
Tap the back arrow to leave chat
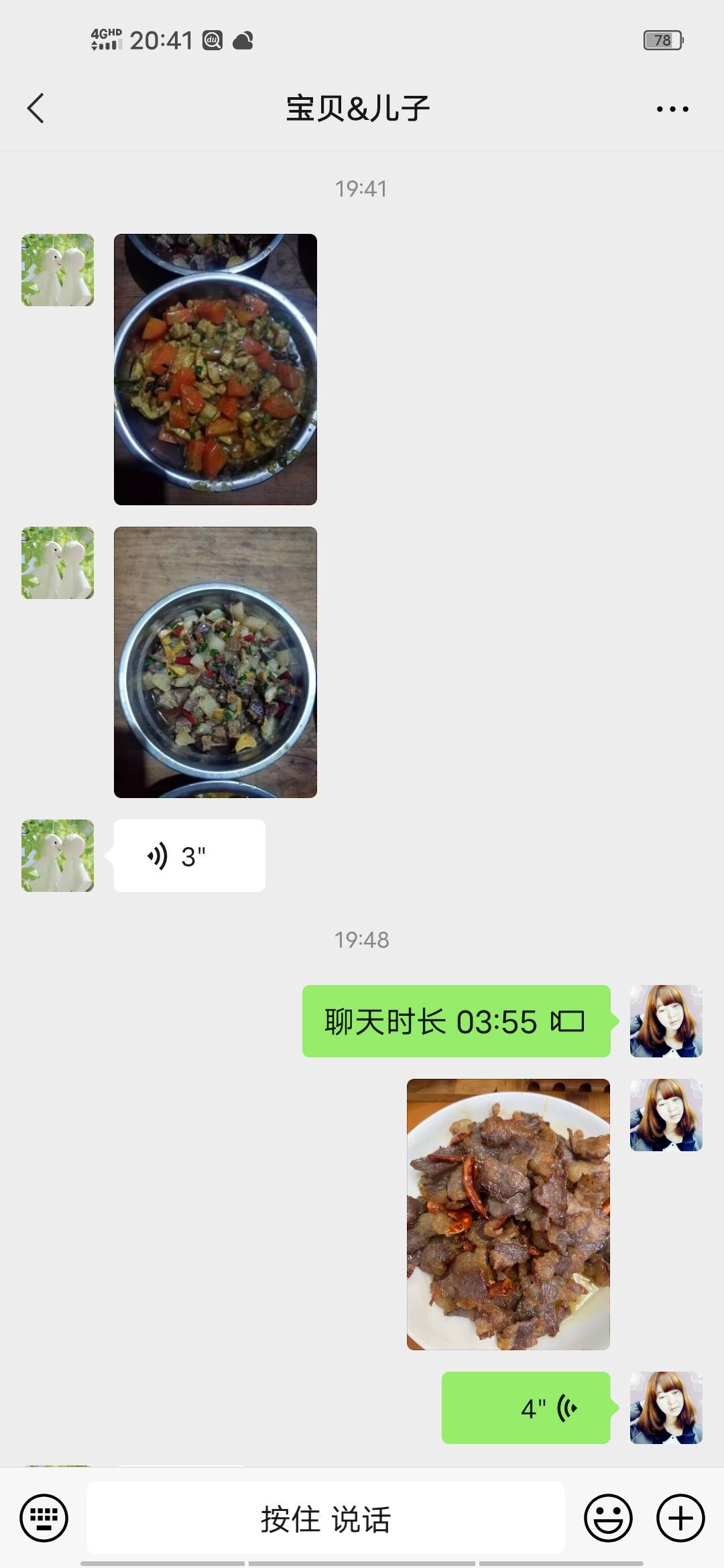(x=37, y=108)
